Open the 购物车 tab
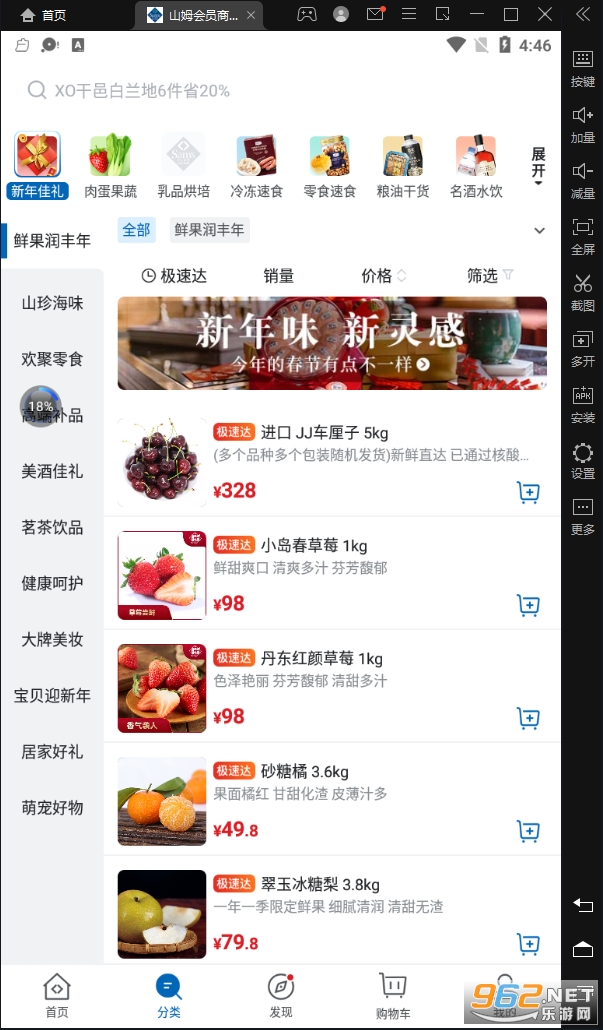Screen dimensions: 603x1030 [393, 996]
